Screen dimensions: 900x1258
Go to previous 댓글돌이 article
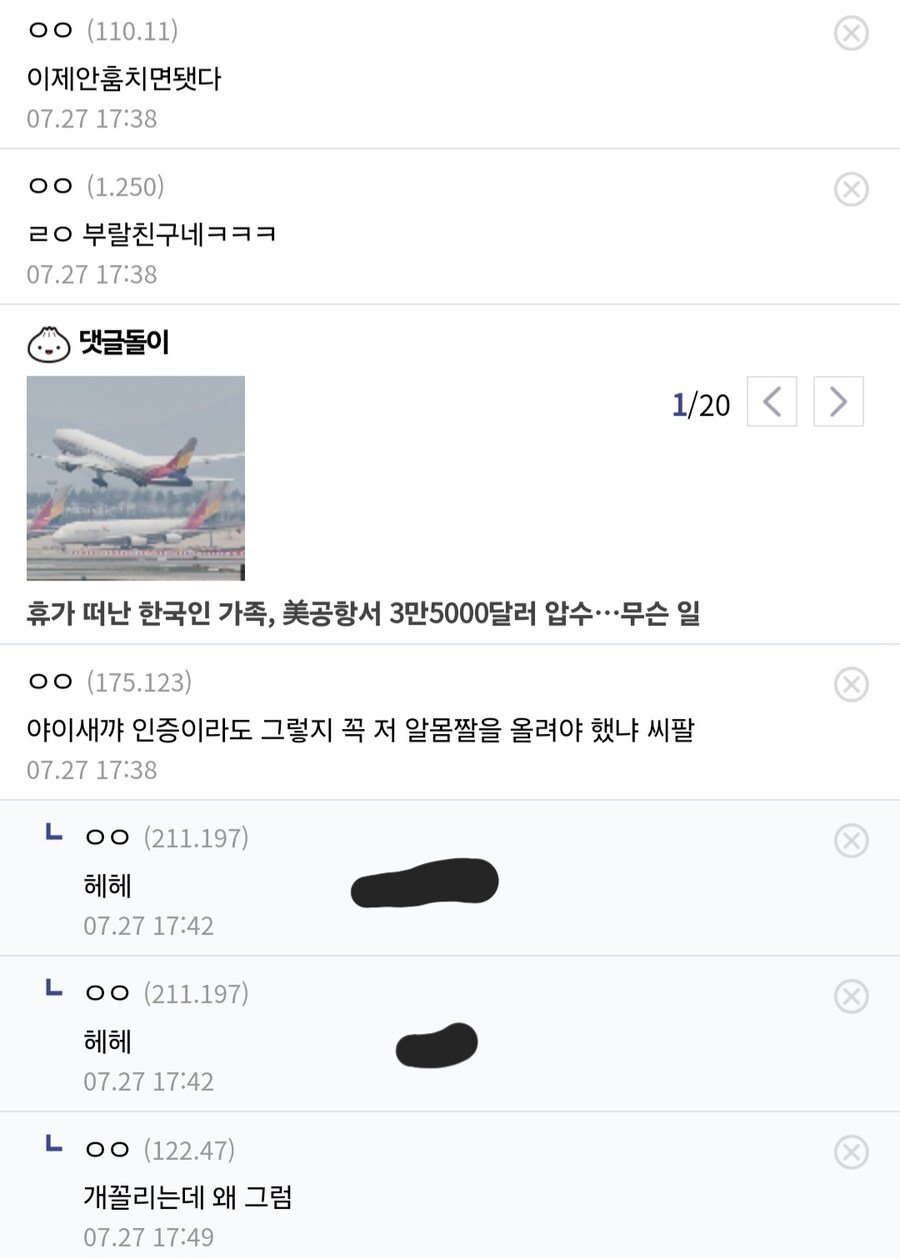[x=772, y=403]
